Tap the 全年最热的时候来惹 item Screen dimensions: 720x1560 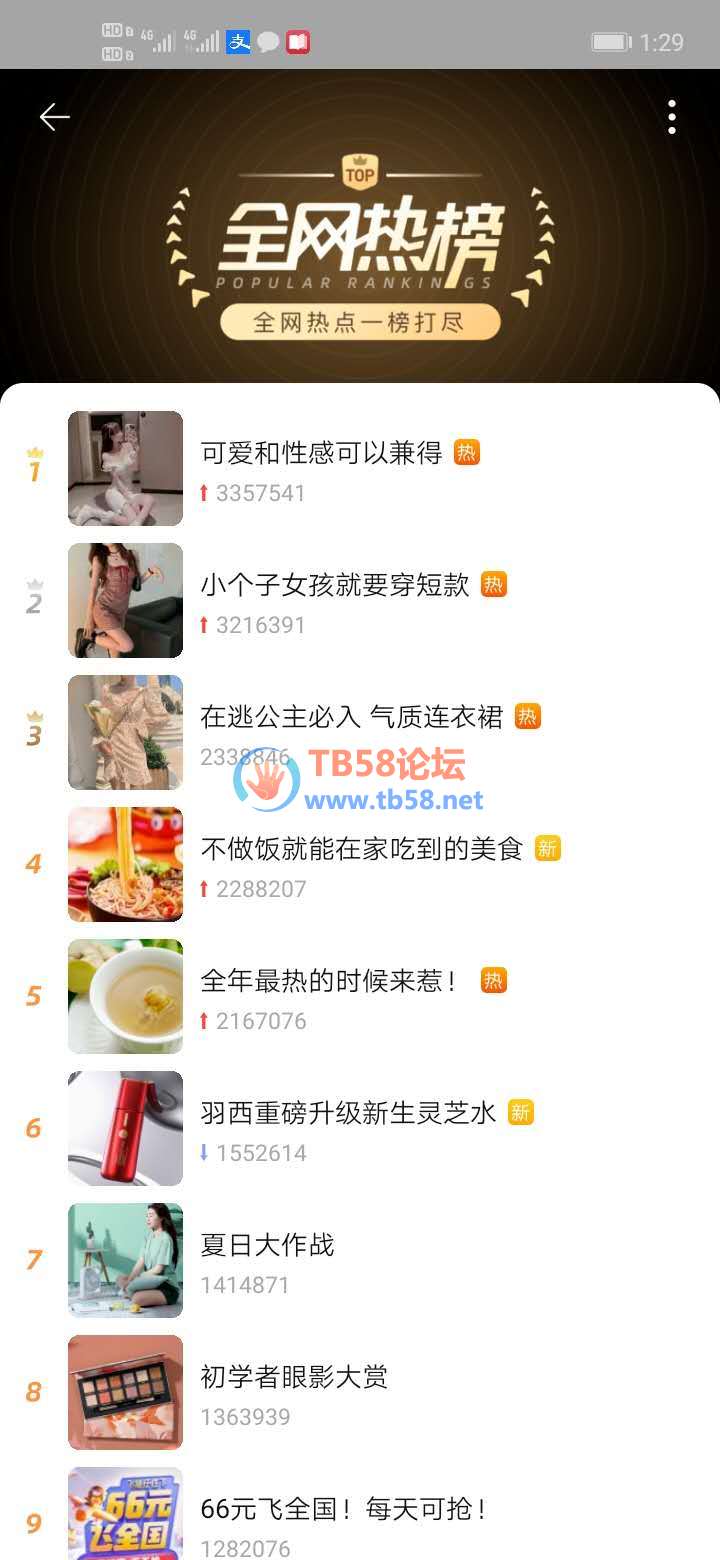coord(329,982)
